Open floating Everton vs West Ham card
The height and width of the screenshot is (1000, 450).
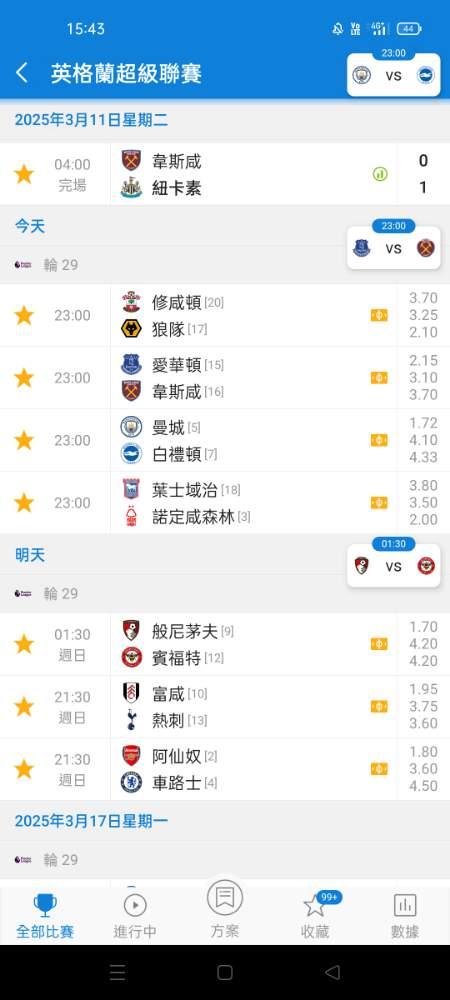(x=393, y=248)
